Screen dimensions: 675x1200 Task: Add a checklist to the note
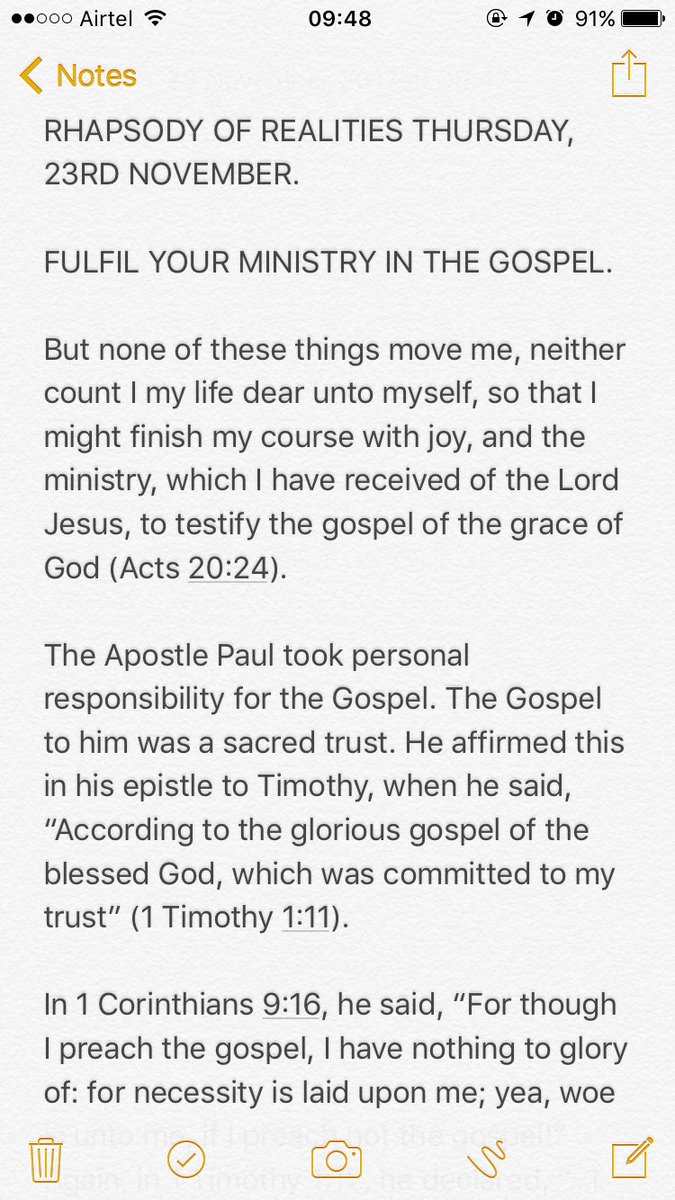pos(186,1160)
